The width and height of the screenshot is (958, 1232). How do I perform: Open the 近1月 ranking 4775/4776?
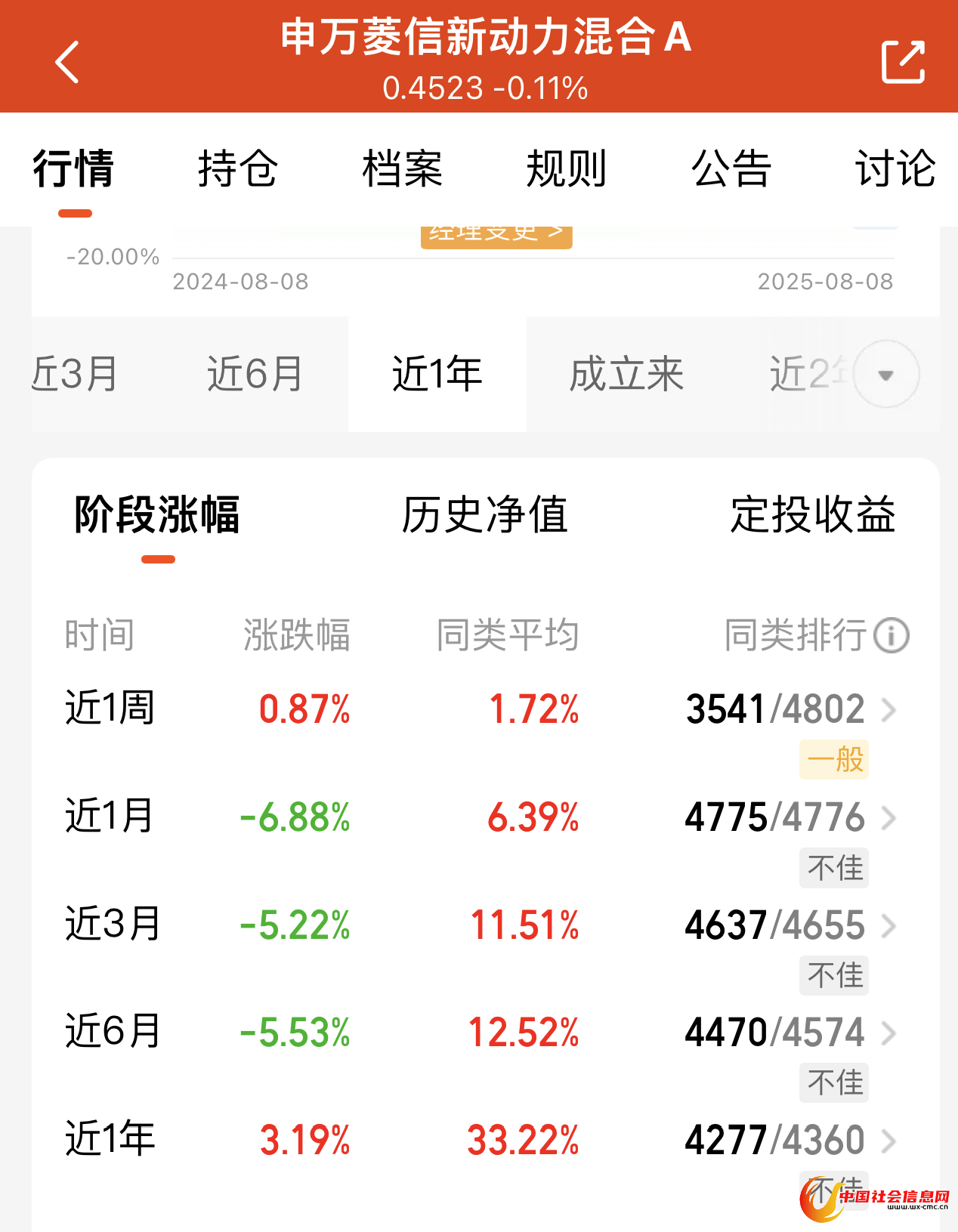790,817
